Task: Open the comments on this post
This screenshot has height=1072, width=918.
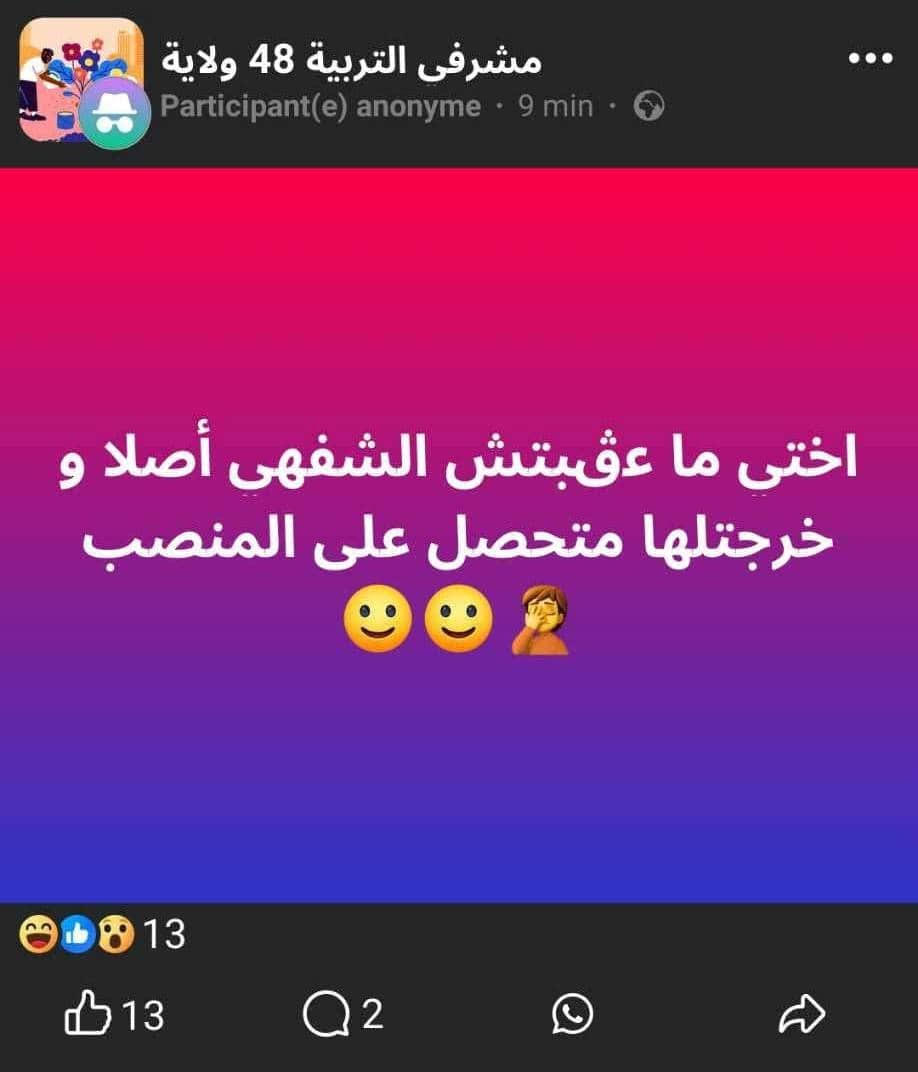Action: [x=343, y=1015]
